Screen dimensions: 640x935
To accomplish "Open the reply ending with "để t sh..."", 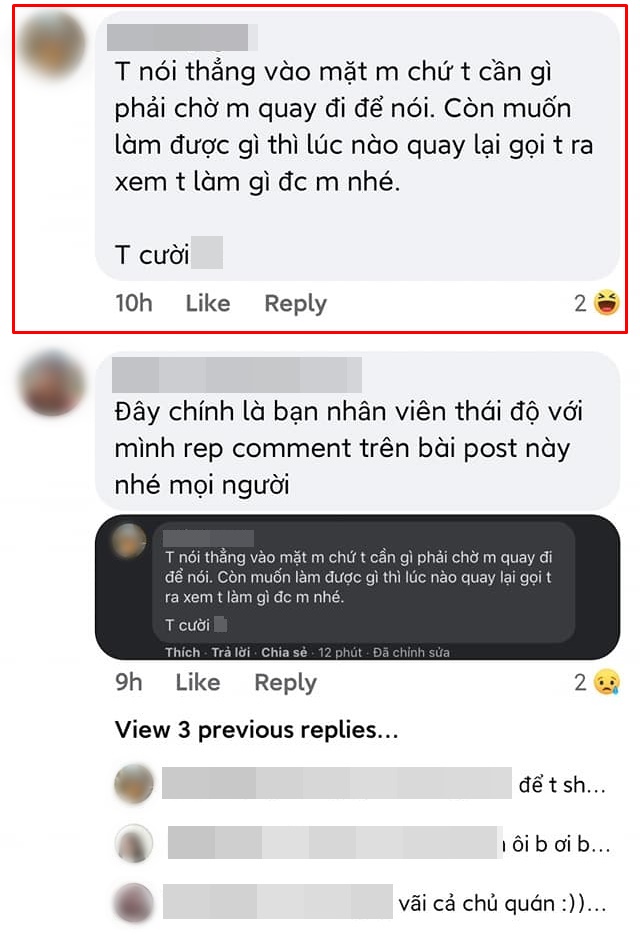I will click(x=561, y=786).
